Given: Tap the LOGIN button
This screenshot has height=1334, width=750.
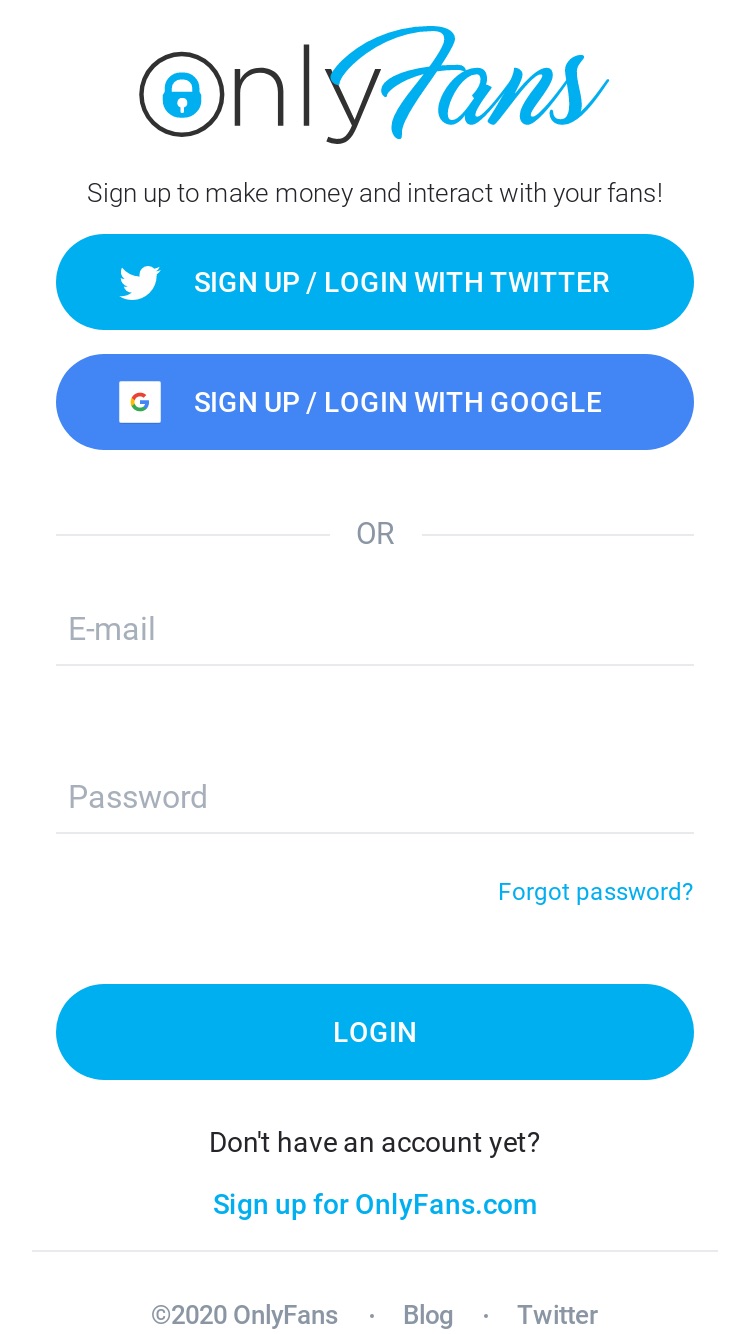Looking at the screenshot, I should pyautogui.click(x=375, y=1032).
